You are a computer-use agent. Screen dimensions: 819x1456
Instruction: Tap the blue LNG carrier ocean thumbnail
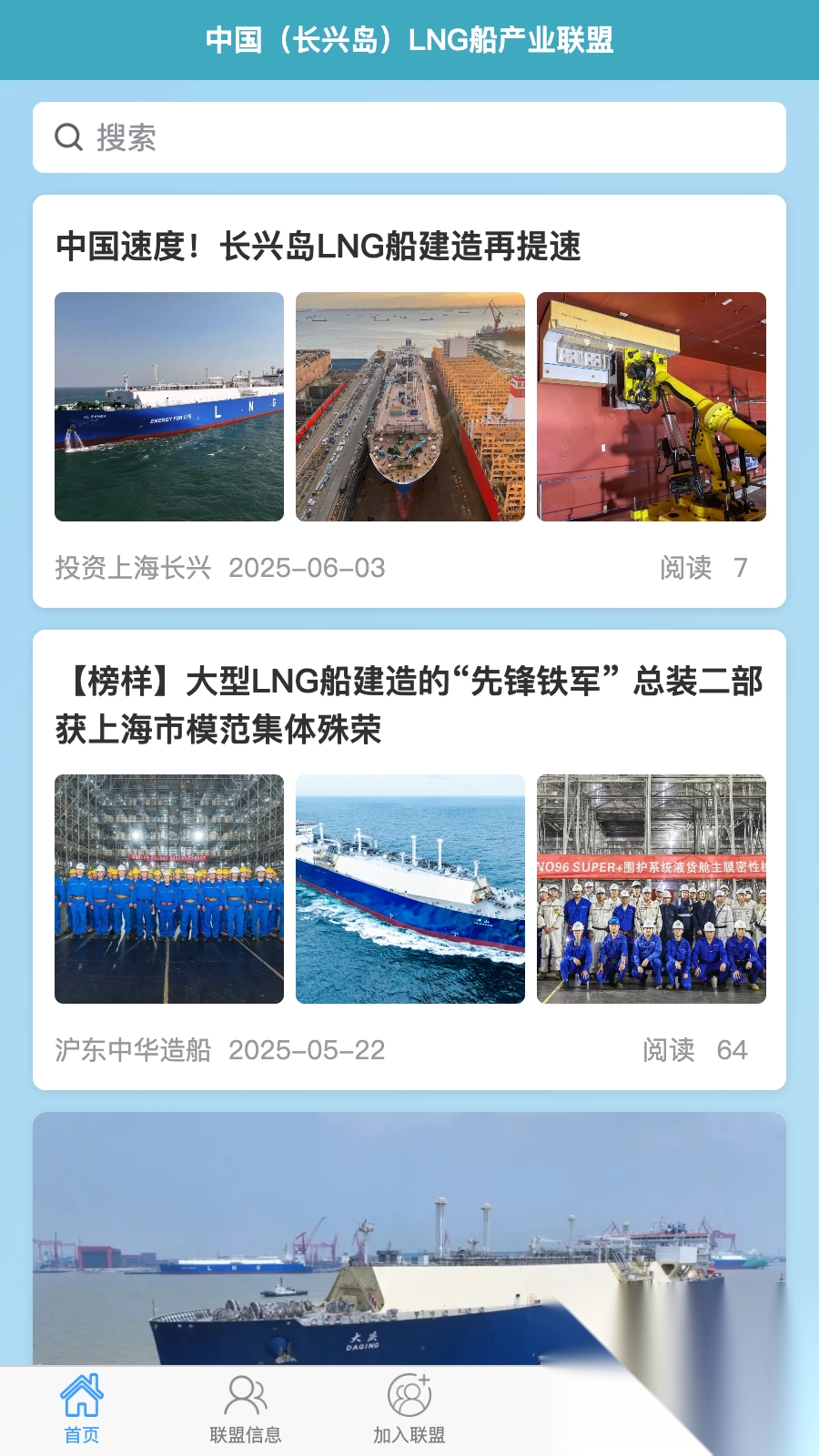pos(410,889)
